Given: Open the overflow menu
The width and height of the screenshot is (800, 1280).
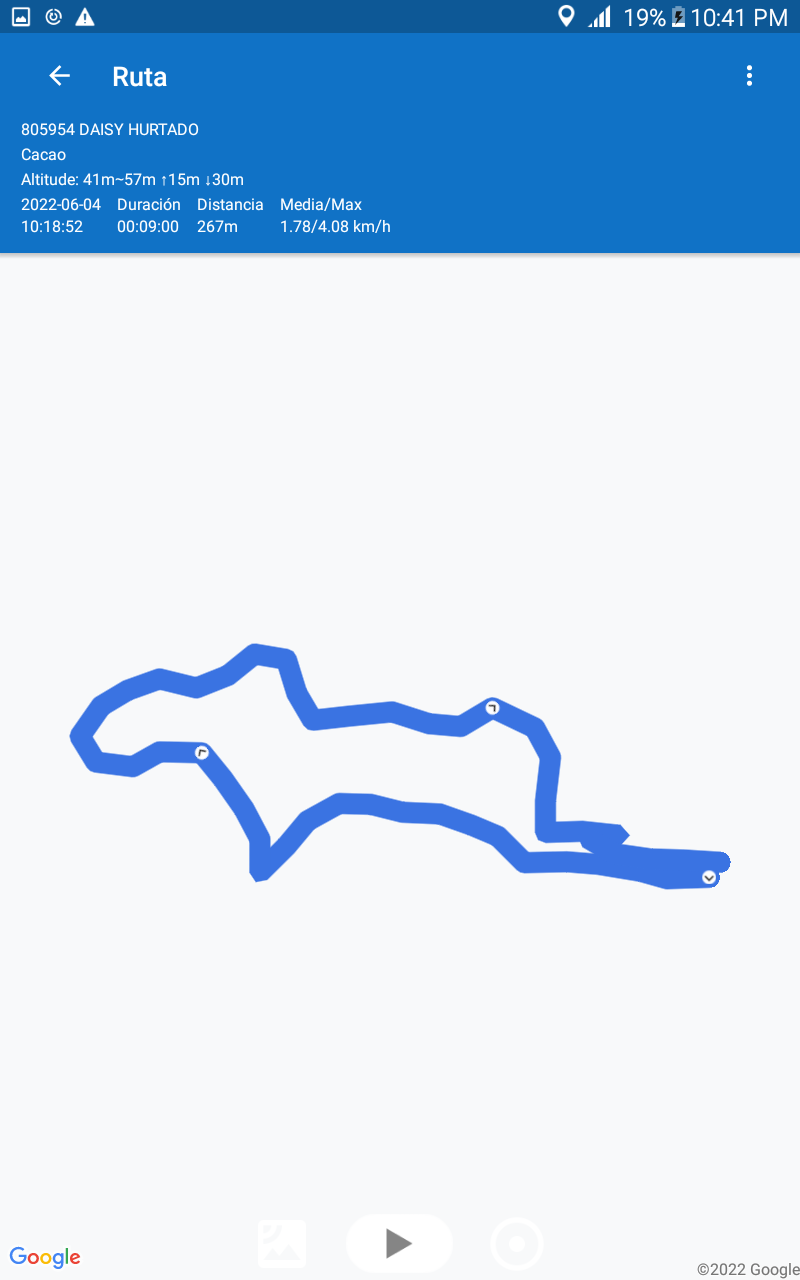Looking at the screenshot, I should [749, 76].
